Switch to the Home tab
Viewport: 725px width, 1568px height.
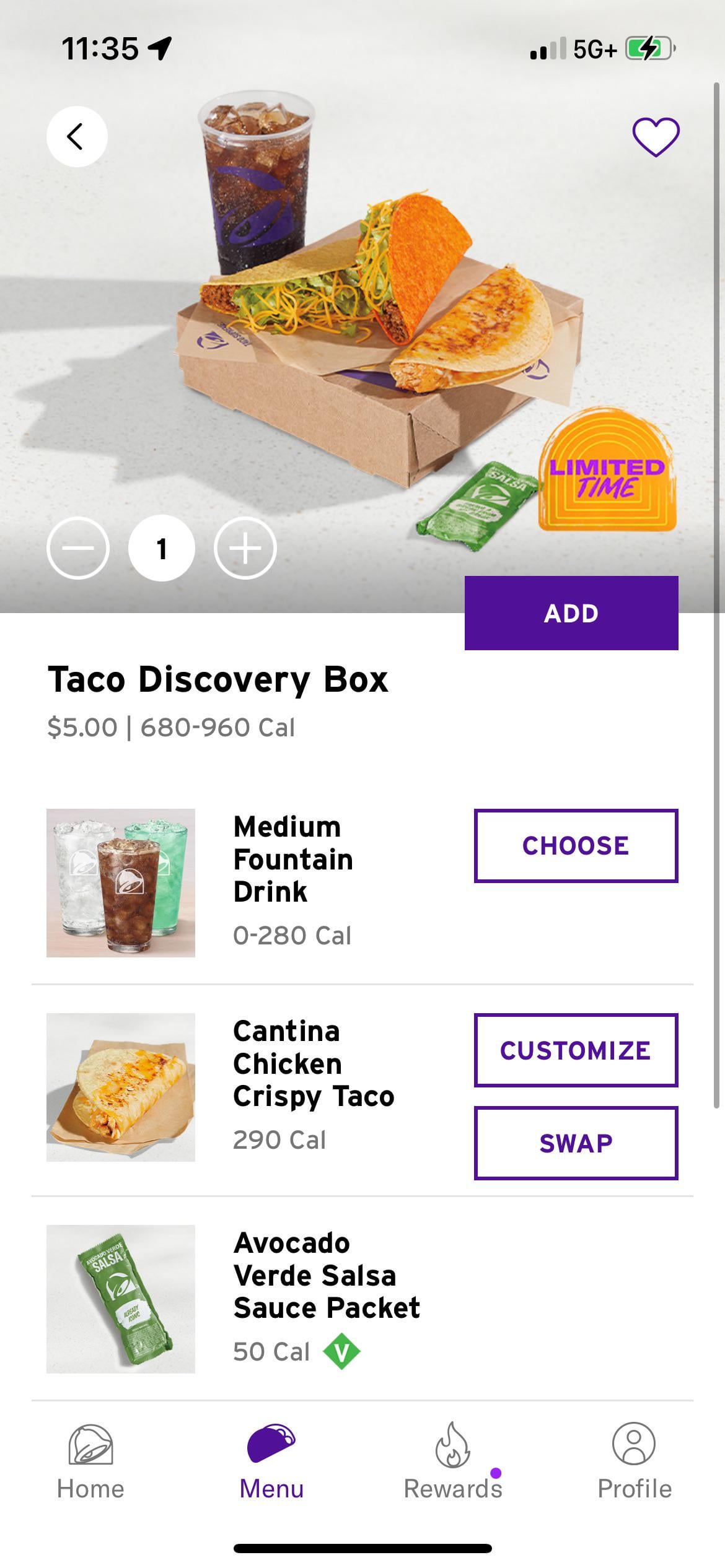pyautogui.click(x=90, y=1461)
